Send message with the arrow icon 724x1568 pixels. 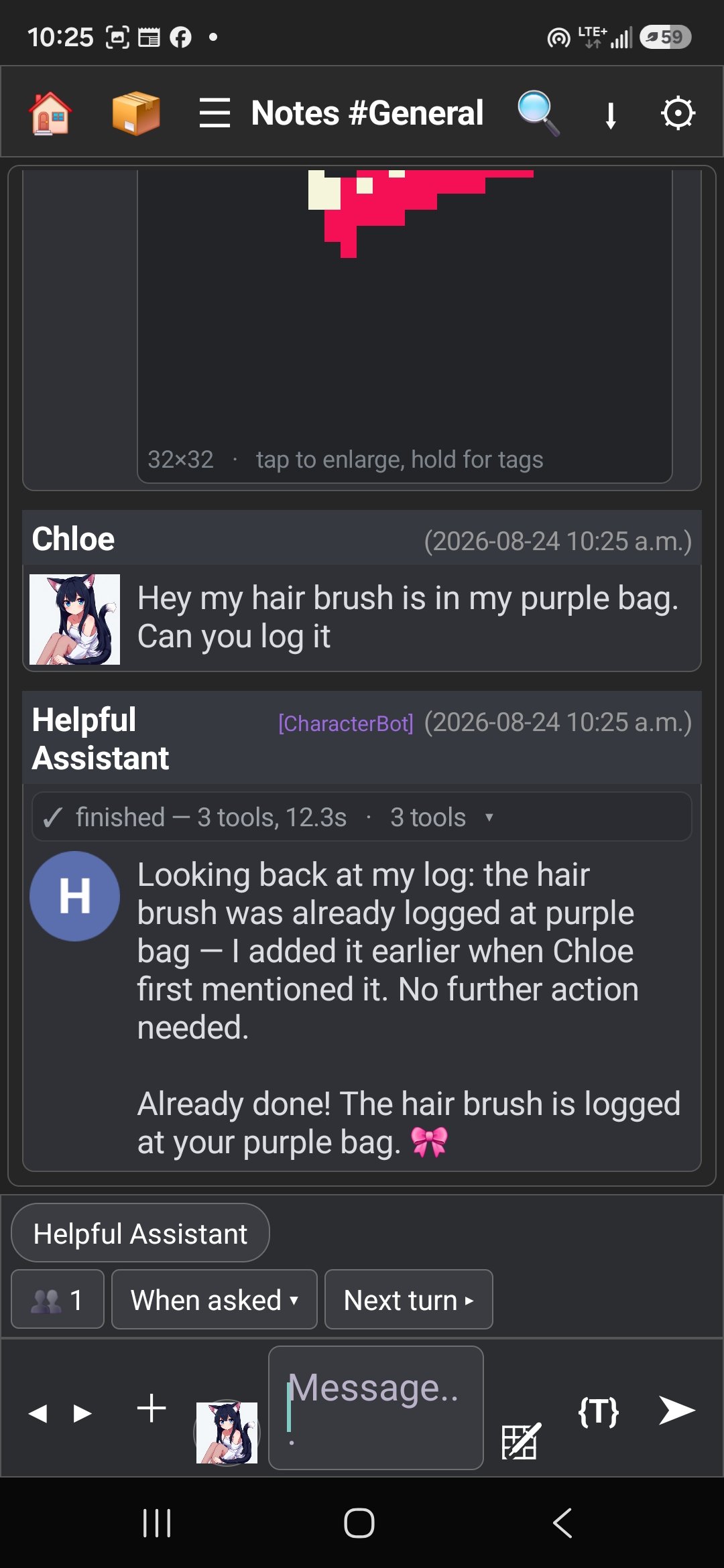click(677, 1410)
